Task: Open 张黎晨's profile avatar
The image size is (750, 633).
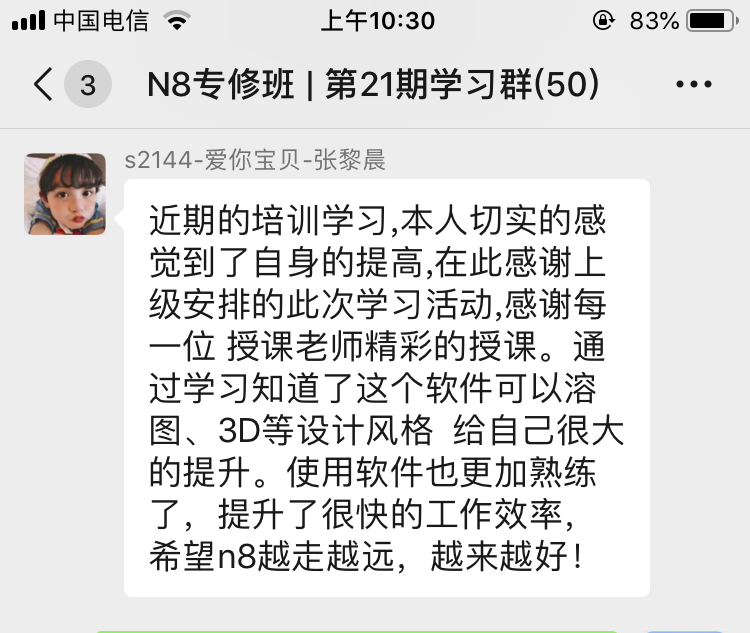Action: [x=65, y=194]
